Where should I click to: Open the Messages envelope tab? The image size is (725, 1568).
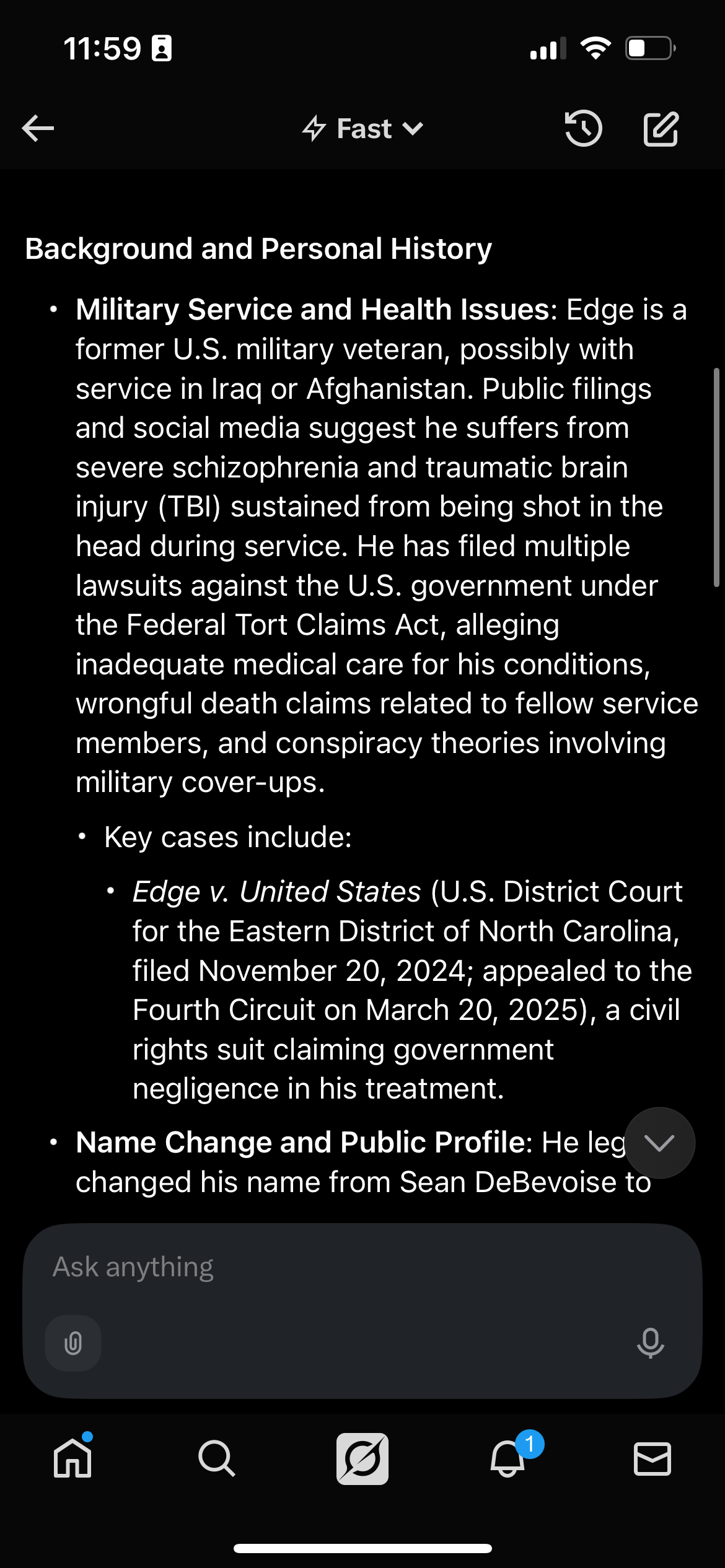(652, 1458)
